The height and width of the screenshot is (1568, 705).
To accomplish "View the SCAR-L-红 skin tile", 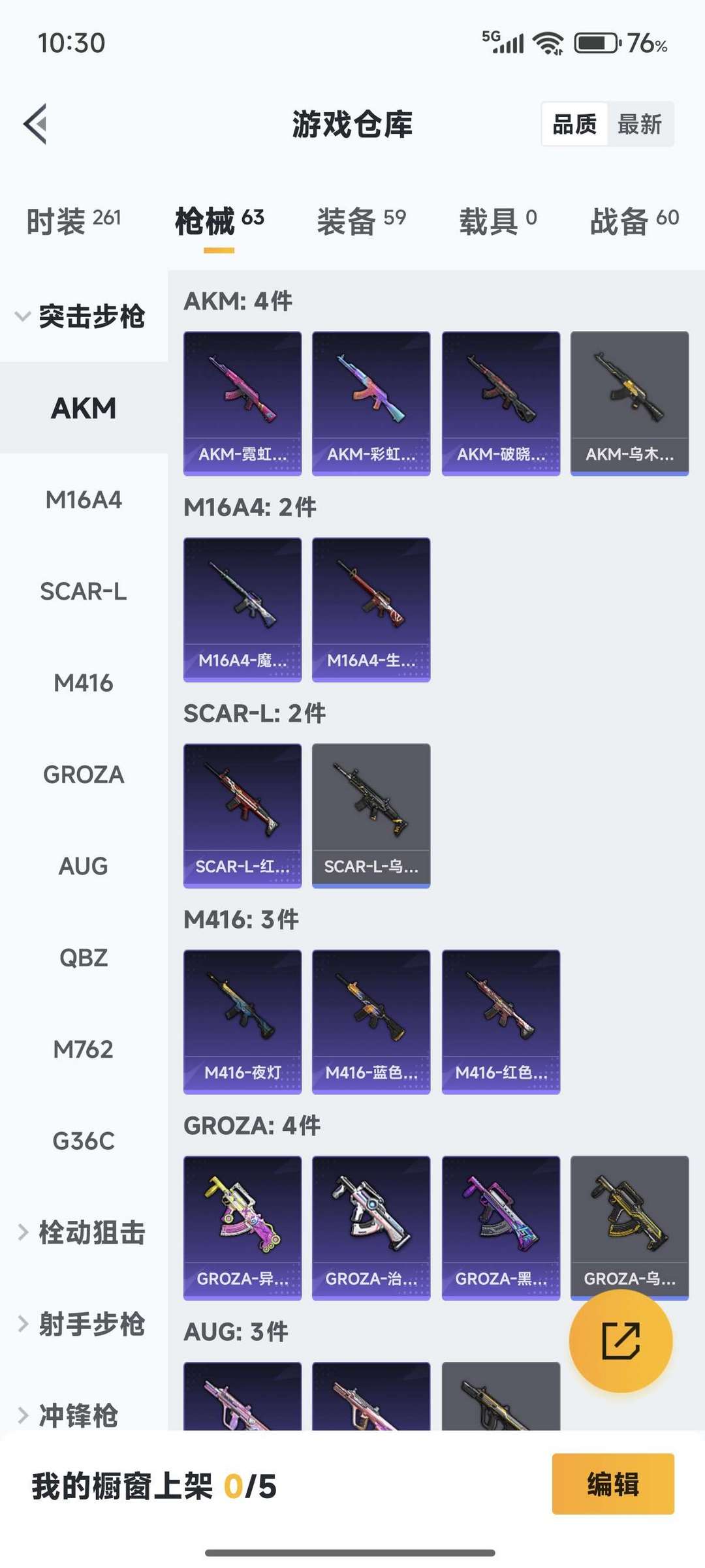I will [x=242, y=815].
